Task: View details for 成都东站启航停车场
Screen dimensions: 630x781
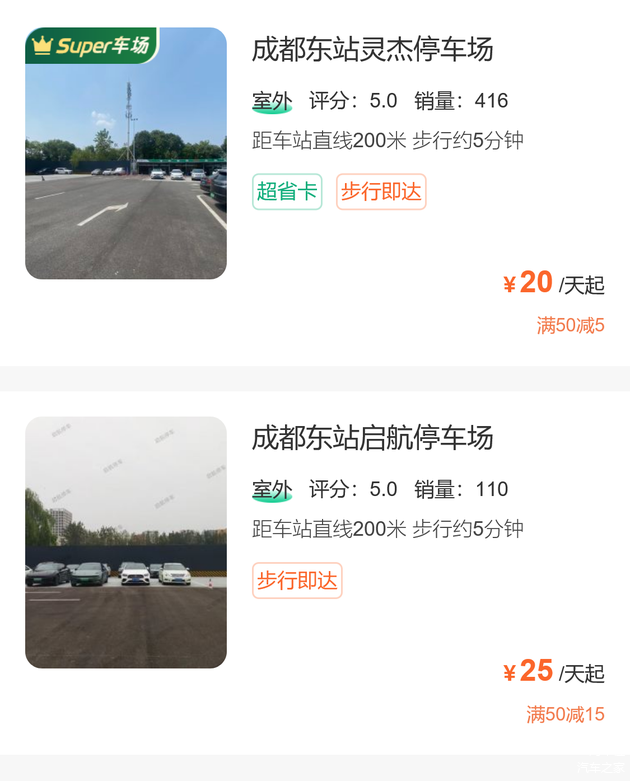Action: click(372, 438)
